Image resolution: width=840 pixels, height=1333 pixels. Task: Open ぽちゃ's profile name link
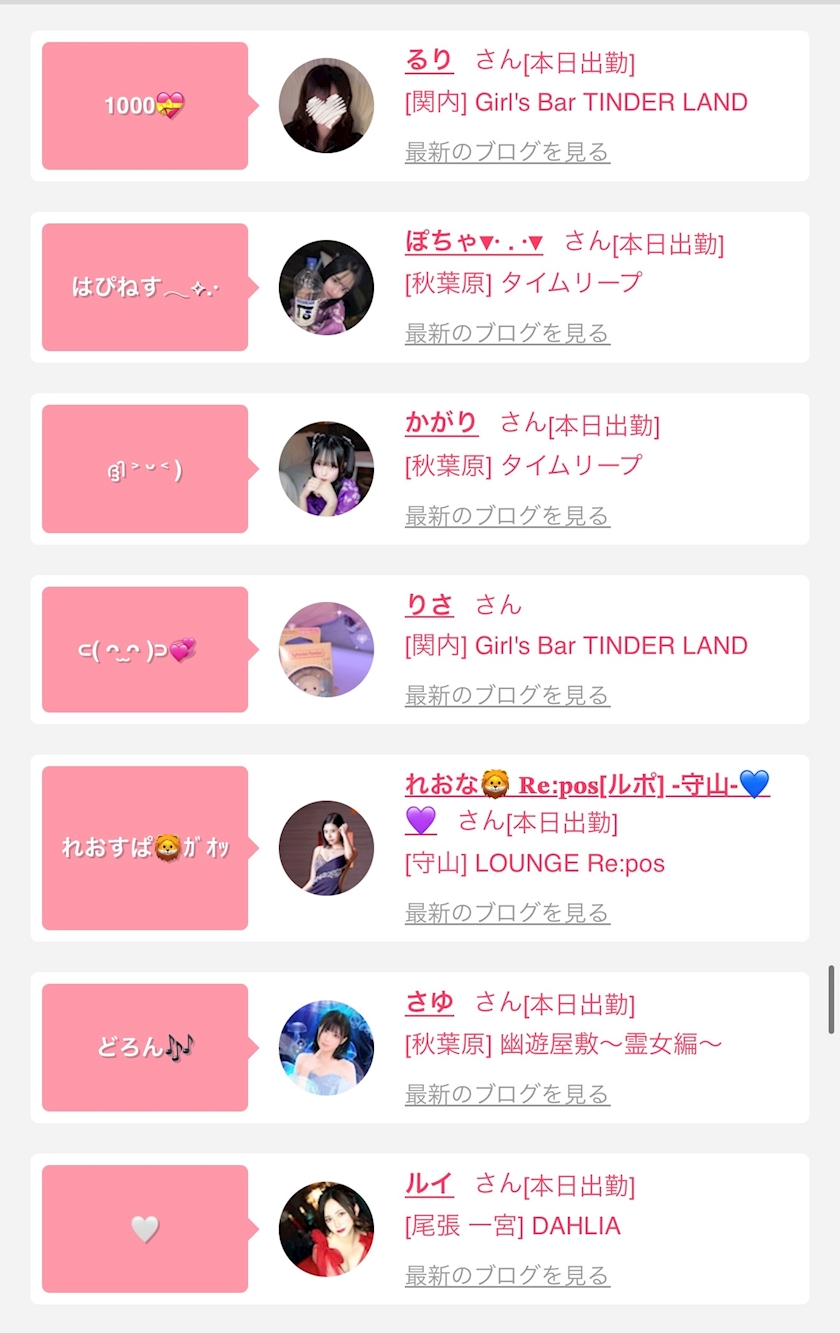(x=474, y=241)
